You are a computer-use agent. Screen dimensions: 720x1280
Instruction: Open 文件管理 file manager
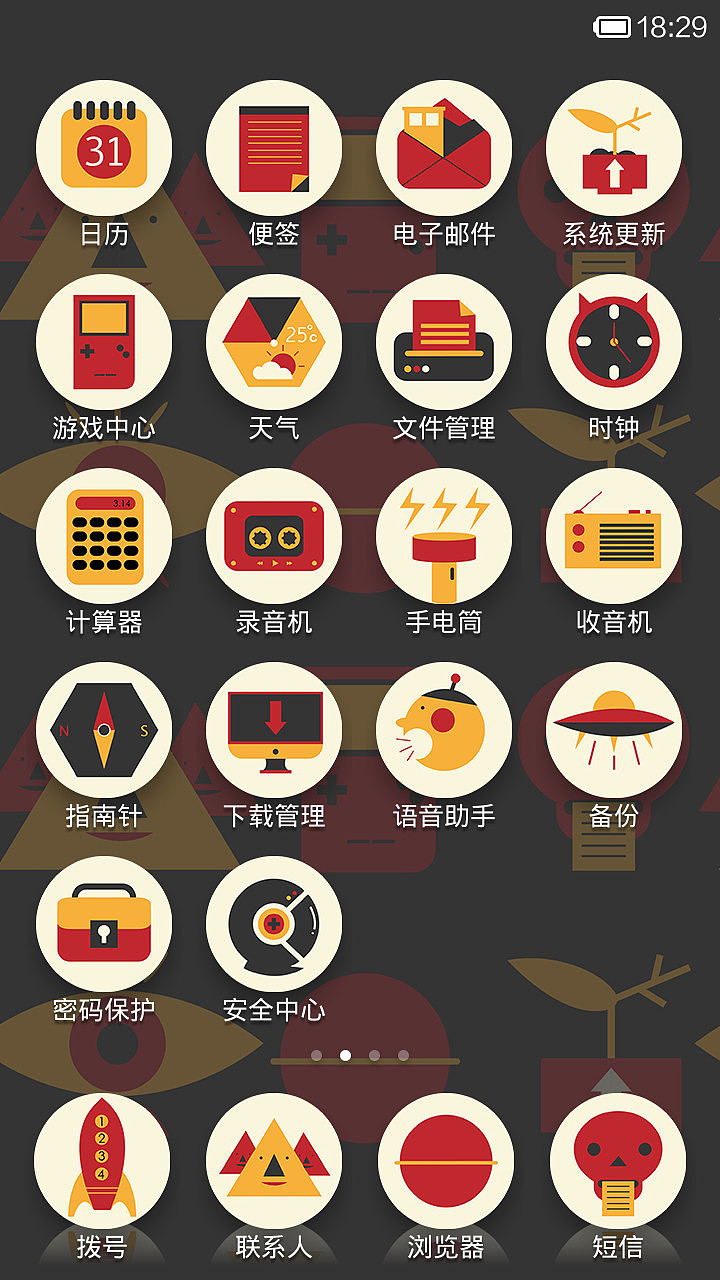click(x=444, y=342)
